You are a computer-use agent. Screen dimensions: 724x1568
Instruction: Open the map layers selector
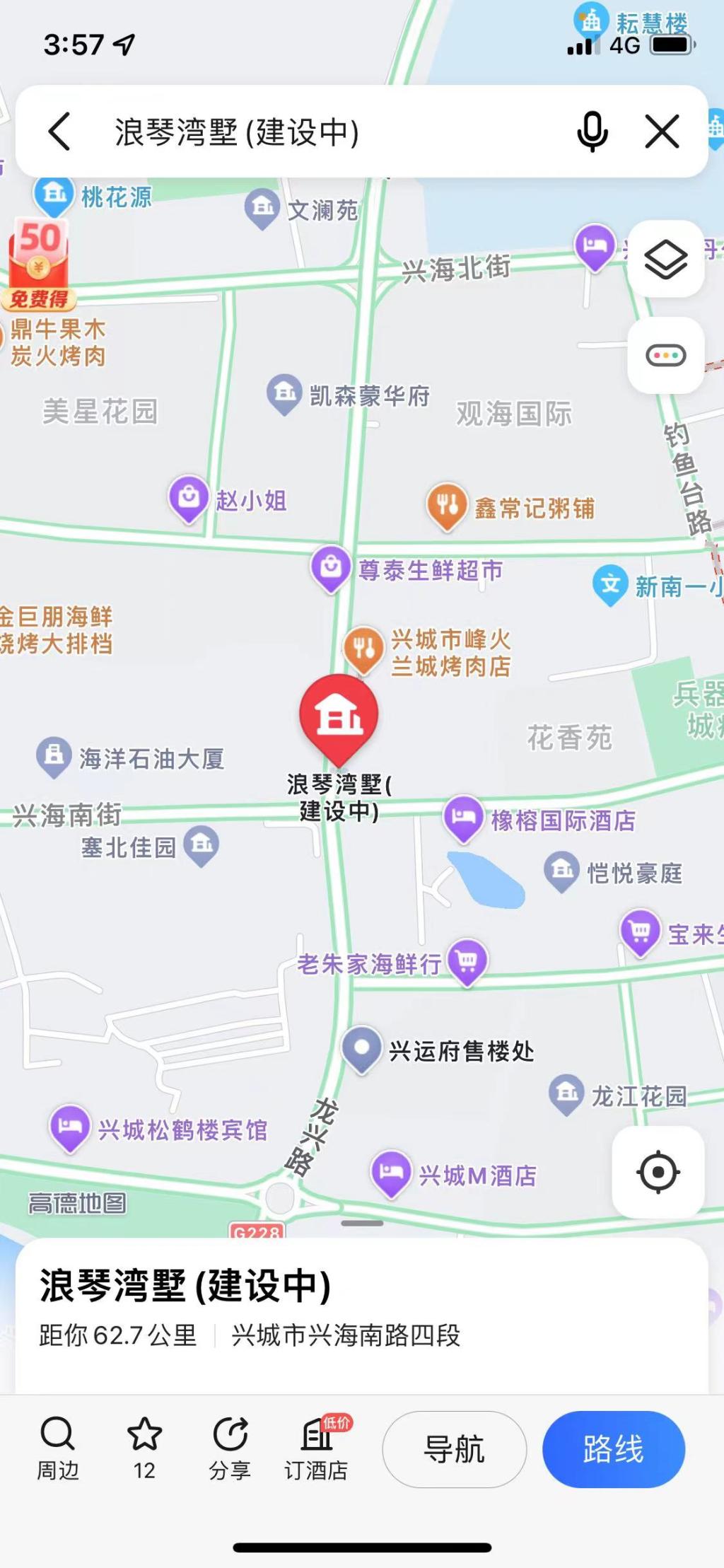click(x=665, y=260)
